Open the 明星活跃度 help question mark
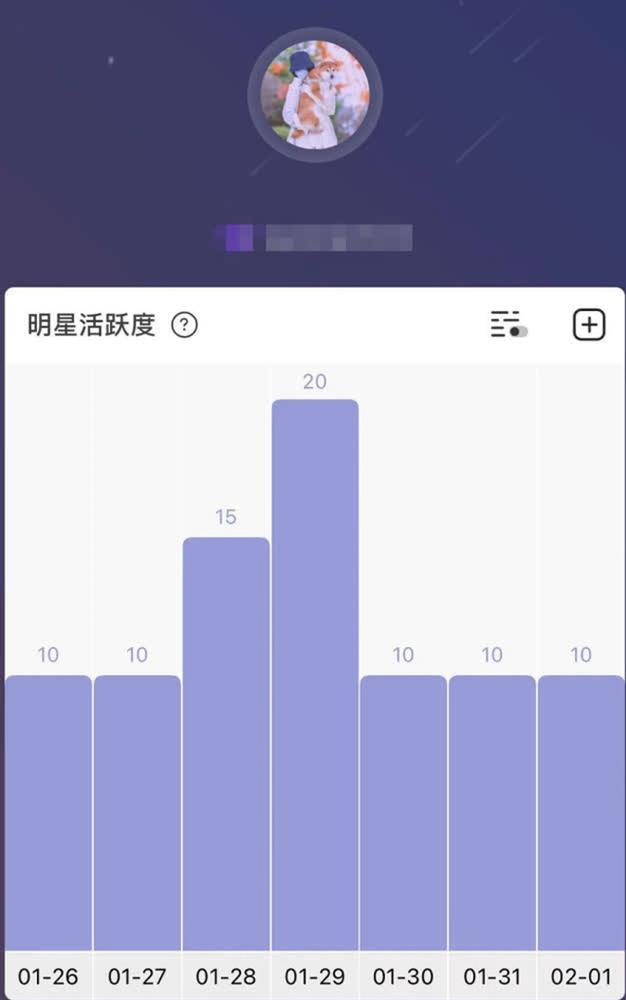Image resolution: width=626 pixels, height=1000 pixels. pos(184,325)
